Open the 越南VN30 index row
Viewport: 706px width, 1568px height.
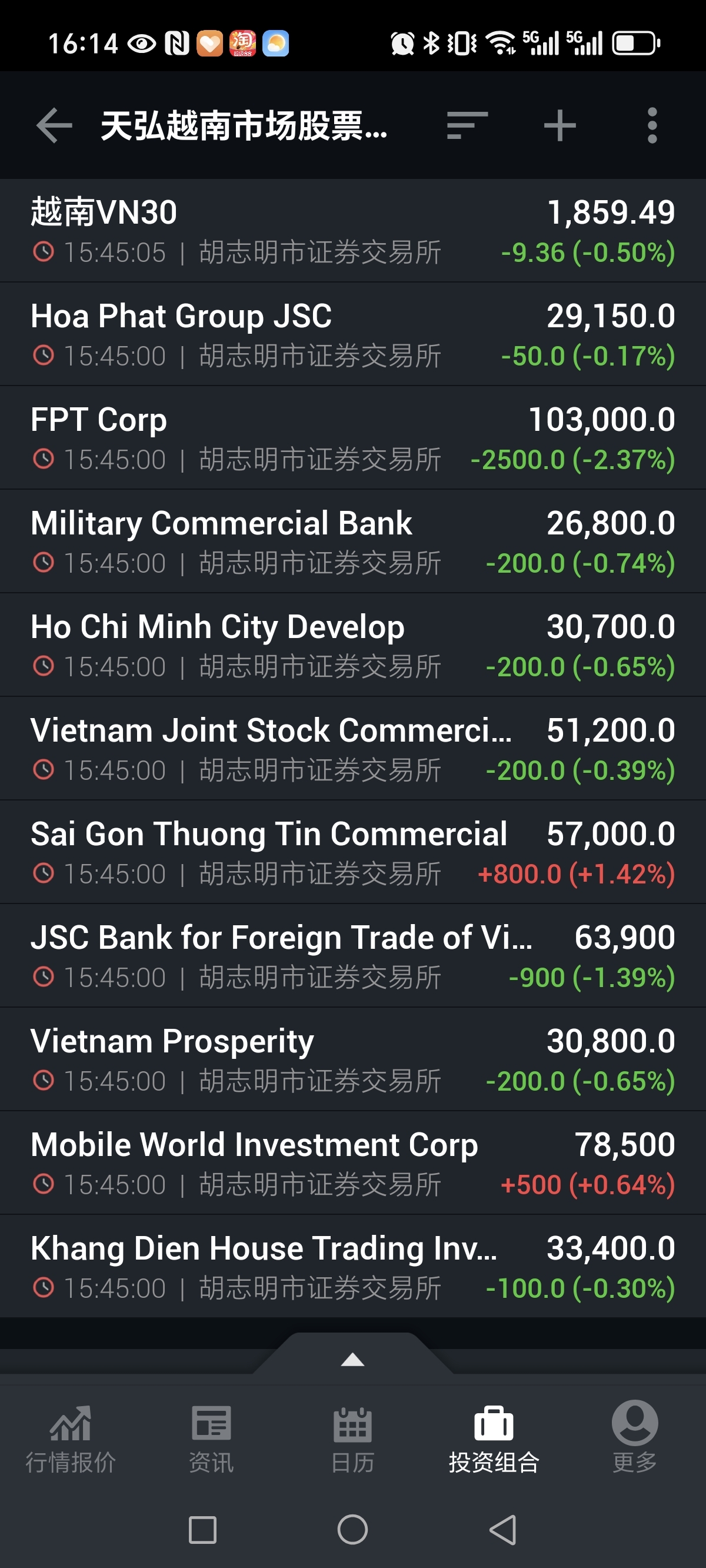[353, 231]
